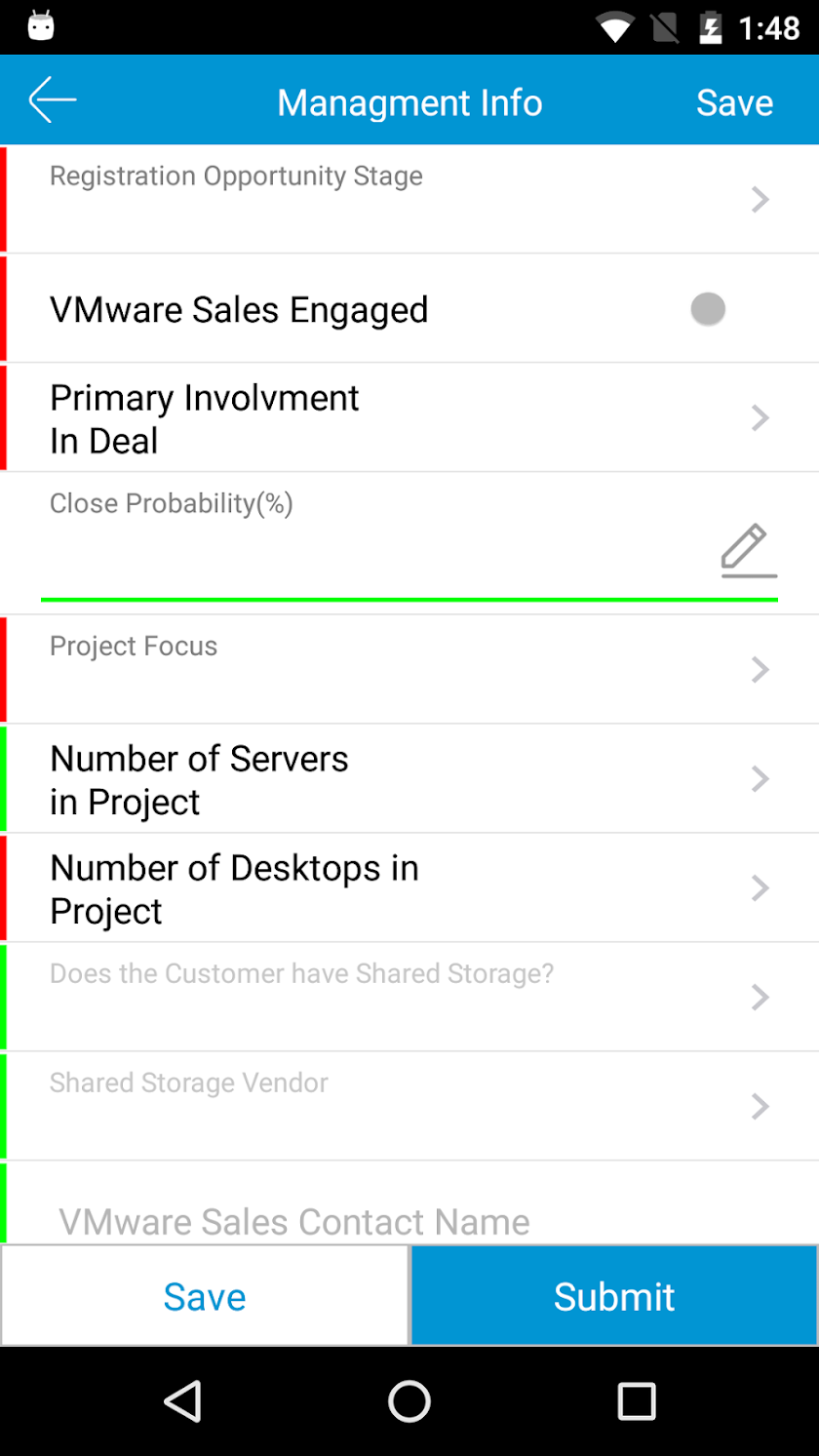Expand the Customer Shared Storage question

click(x=409, y=998)
